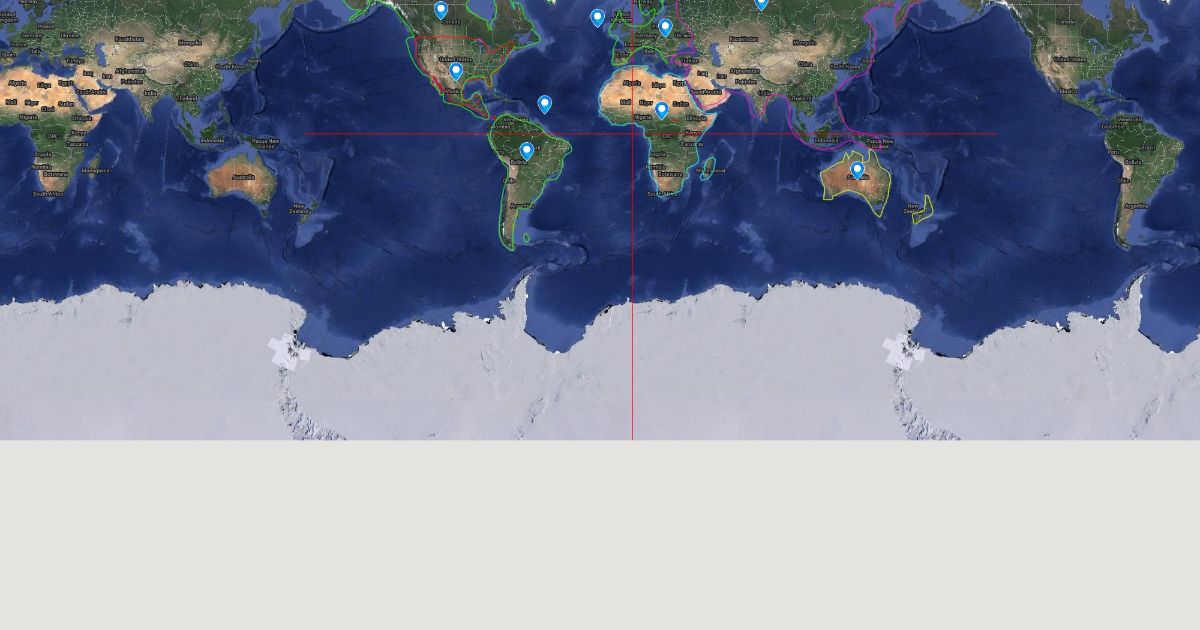
Task: Select the North Atlantic pin west of the UK
Action: pyautogui.click(x=598, y=17)
